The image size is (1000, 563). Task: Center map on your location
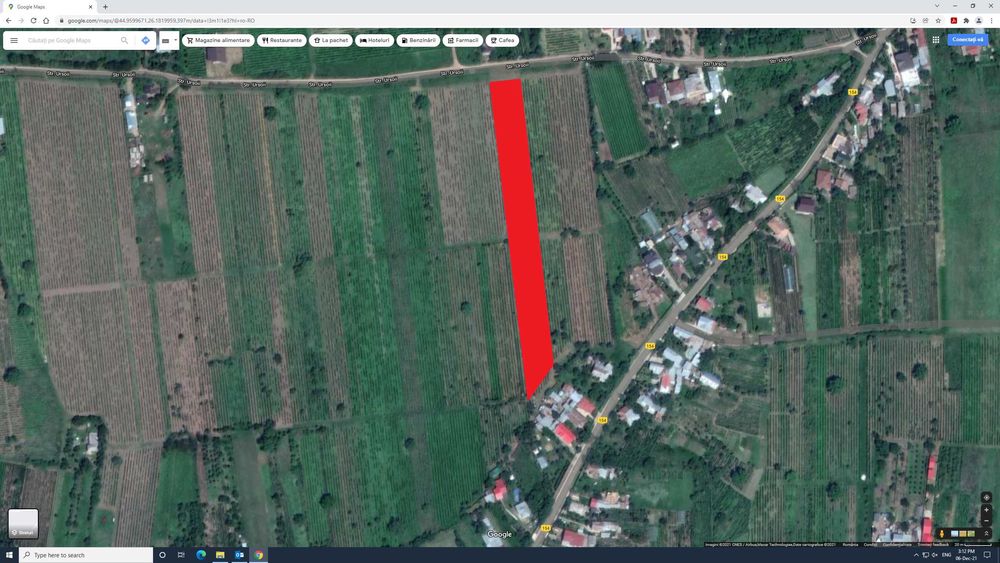(x=986, y=497)
